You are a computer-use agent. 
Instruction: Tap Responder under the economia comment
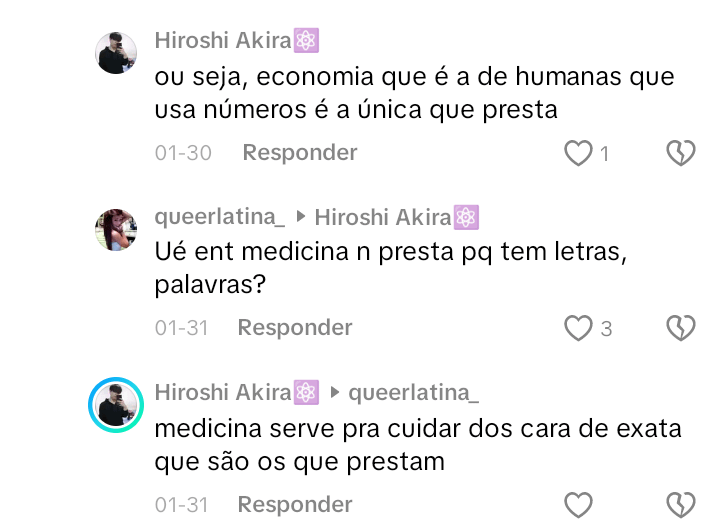click(x=299, y=153)
